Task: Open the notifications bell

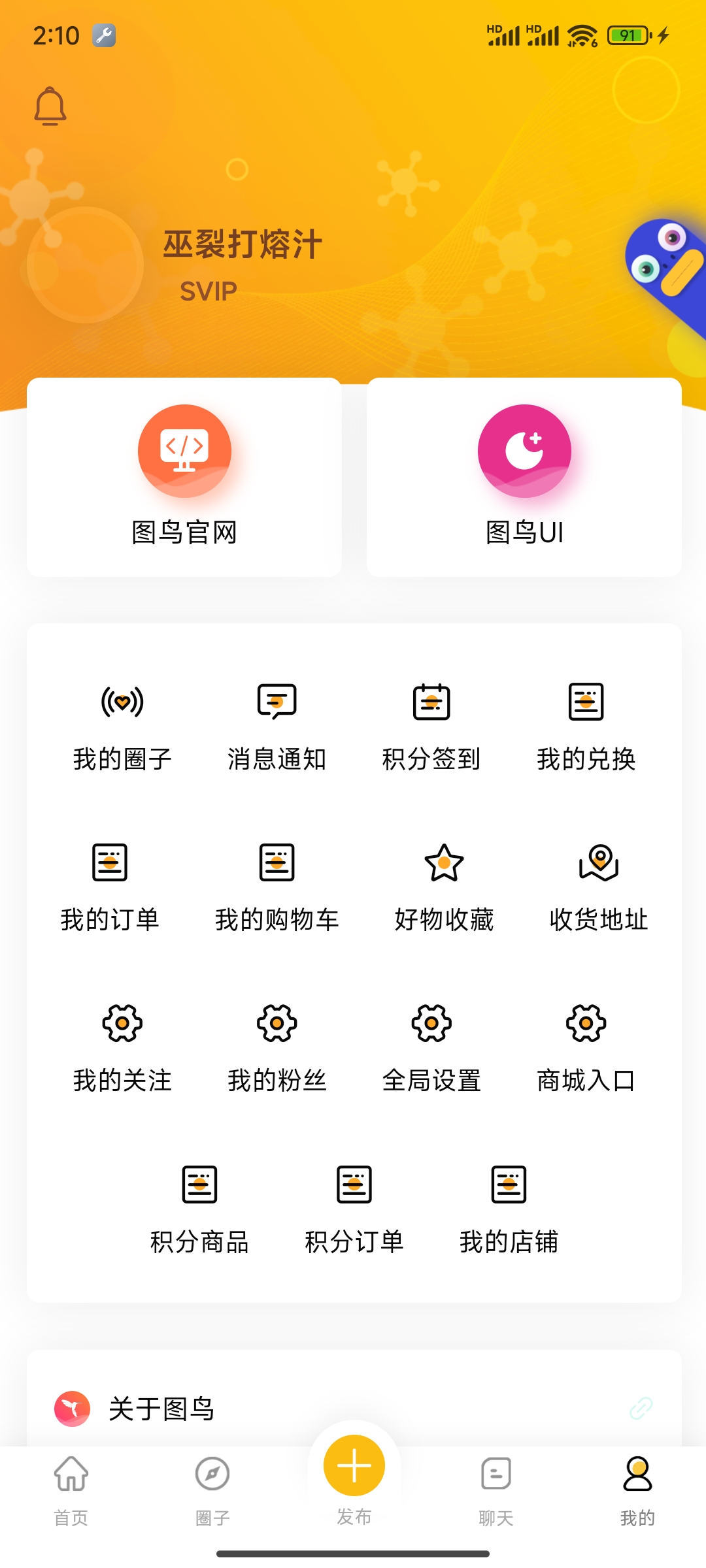Action: coord(50,106)
